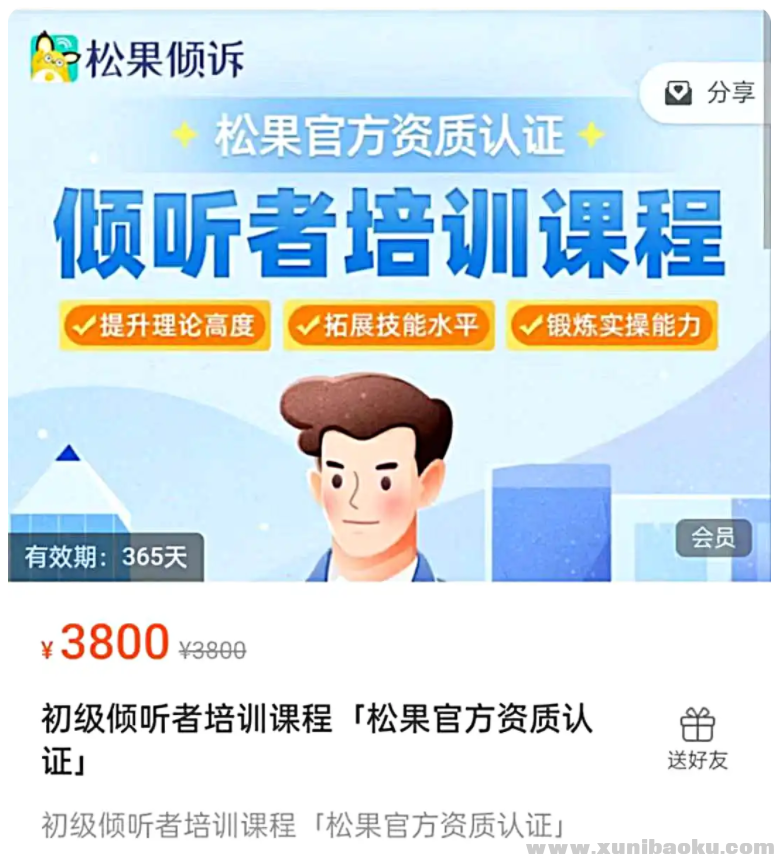Tap the share icon next to 分享
Screen dimensions: 779x860
pos(680,91)
